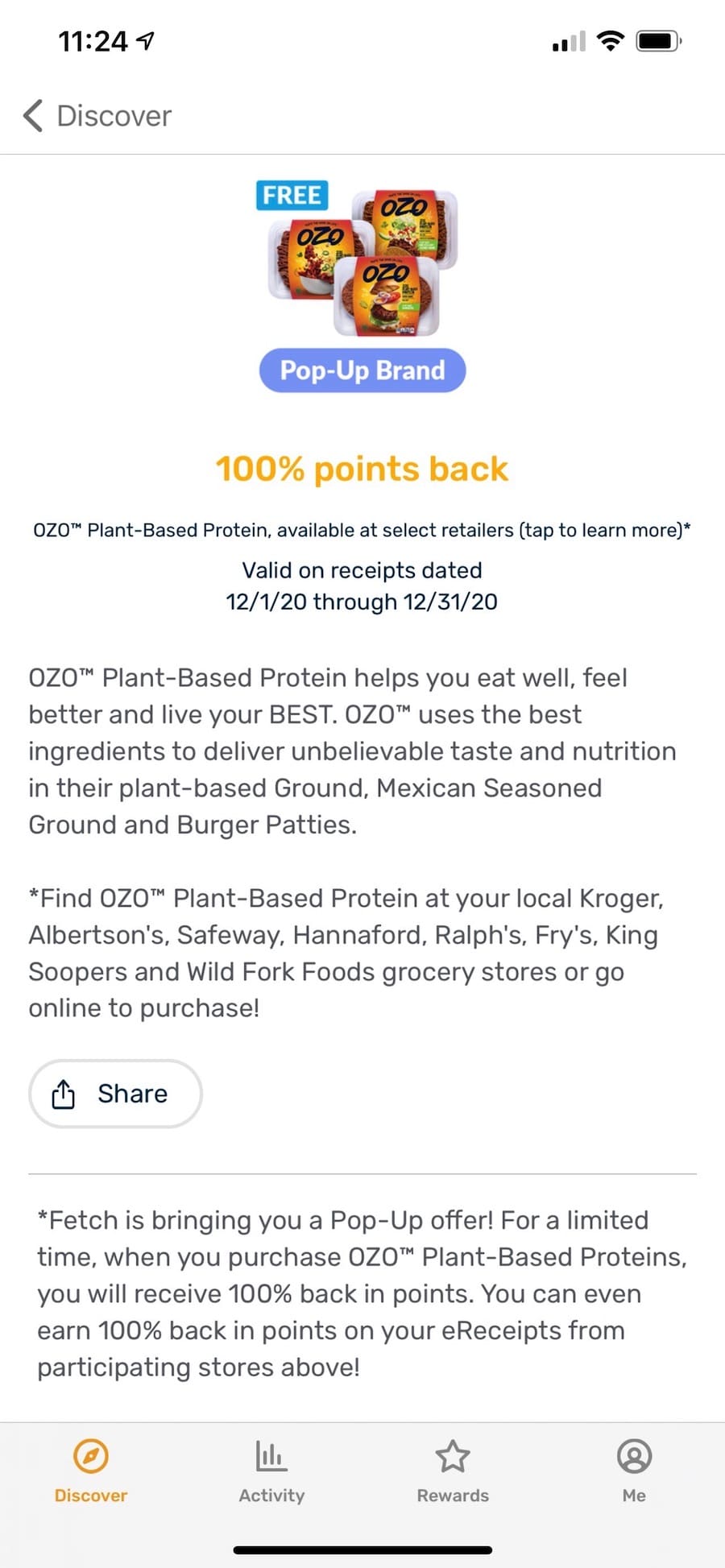Viewport: 725px width, 1568px height.
Task: Tap the Discover header title
Action: pyautogui.click(x=113, y=115)
